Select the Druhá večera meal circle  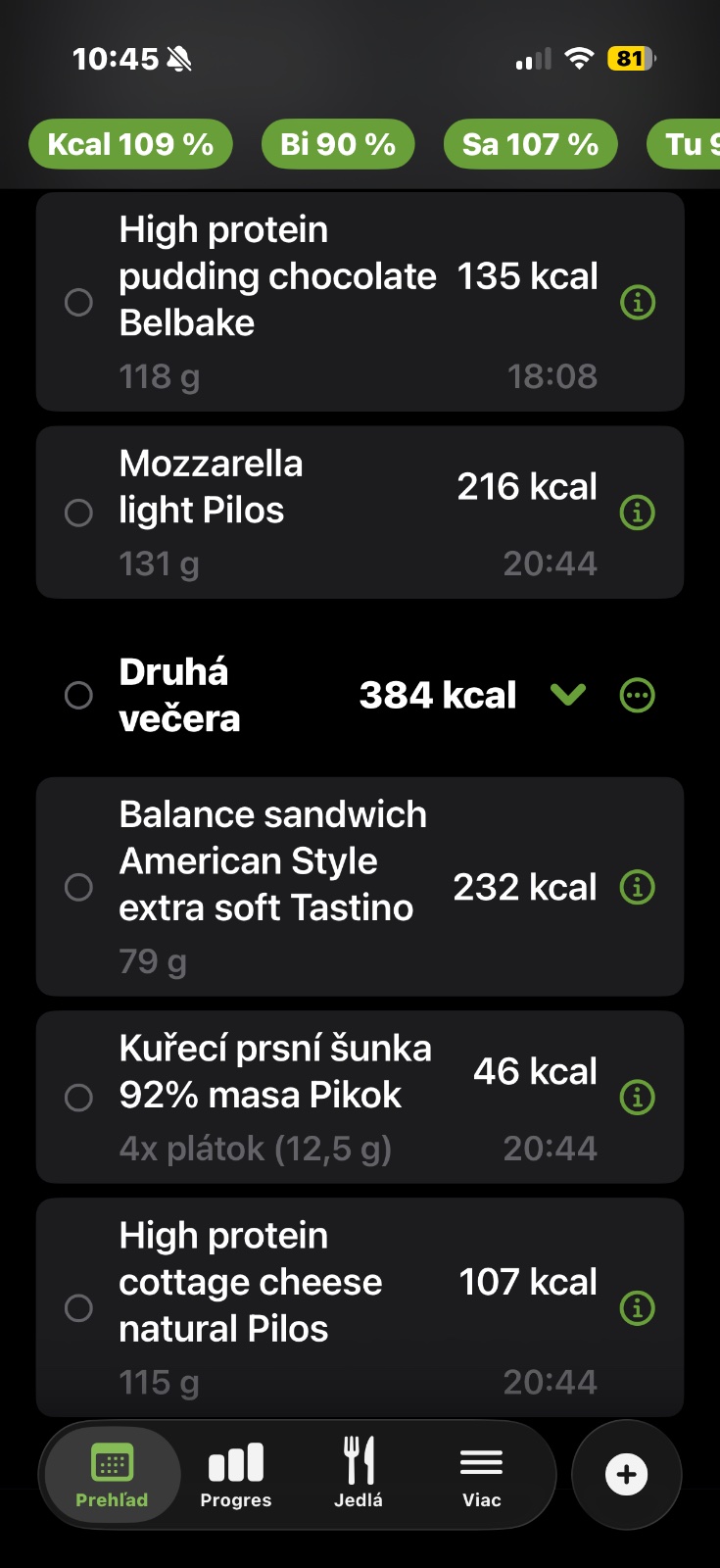coord(78,696)
